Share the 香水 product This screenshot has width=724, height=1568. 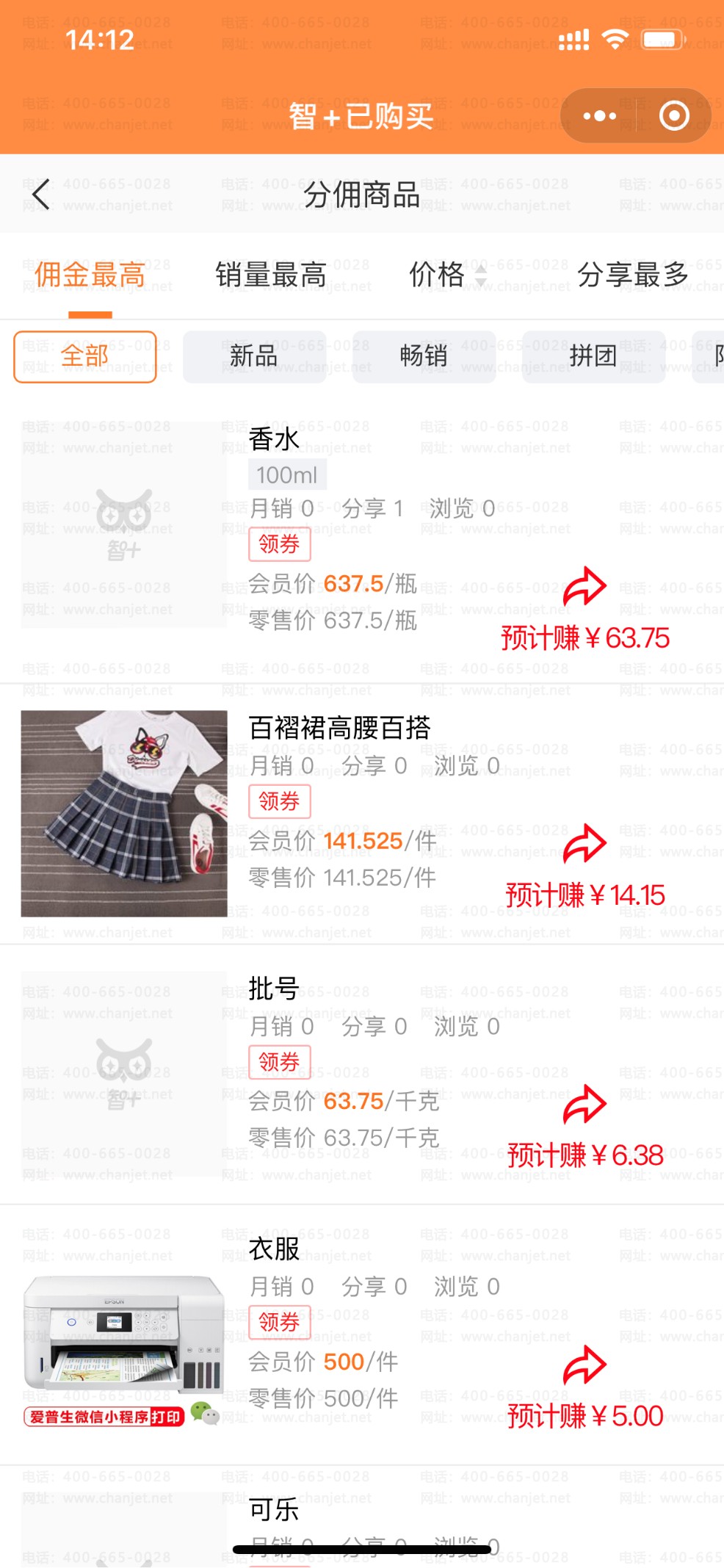[x=584, y=586]
